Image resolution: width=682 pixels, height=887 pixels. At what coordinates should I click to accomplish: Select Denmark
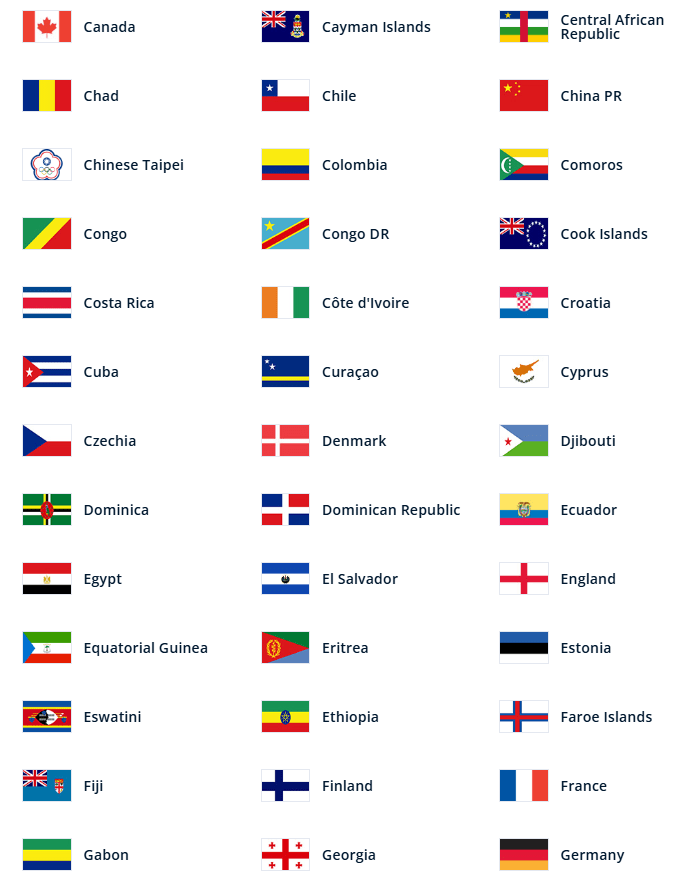tap(353, 441)
